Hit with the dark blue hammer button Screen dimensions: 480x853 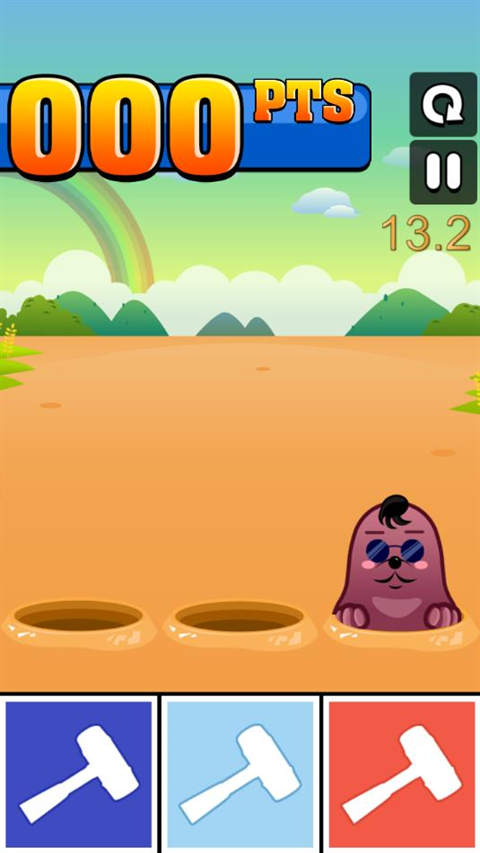[78, 774]
